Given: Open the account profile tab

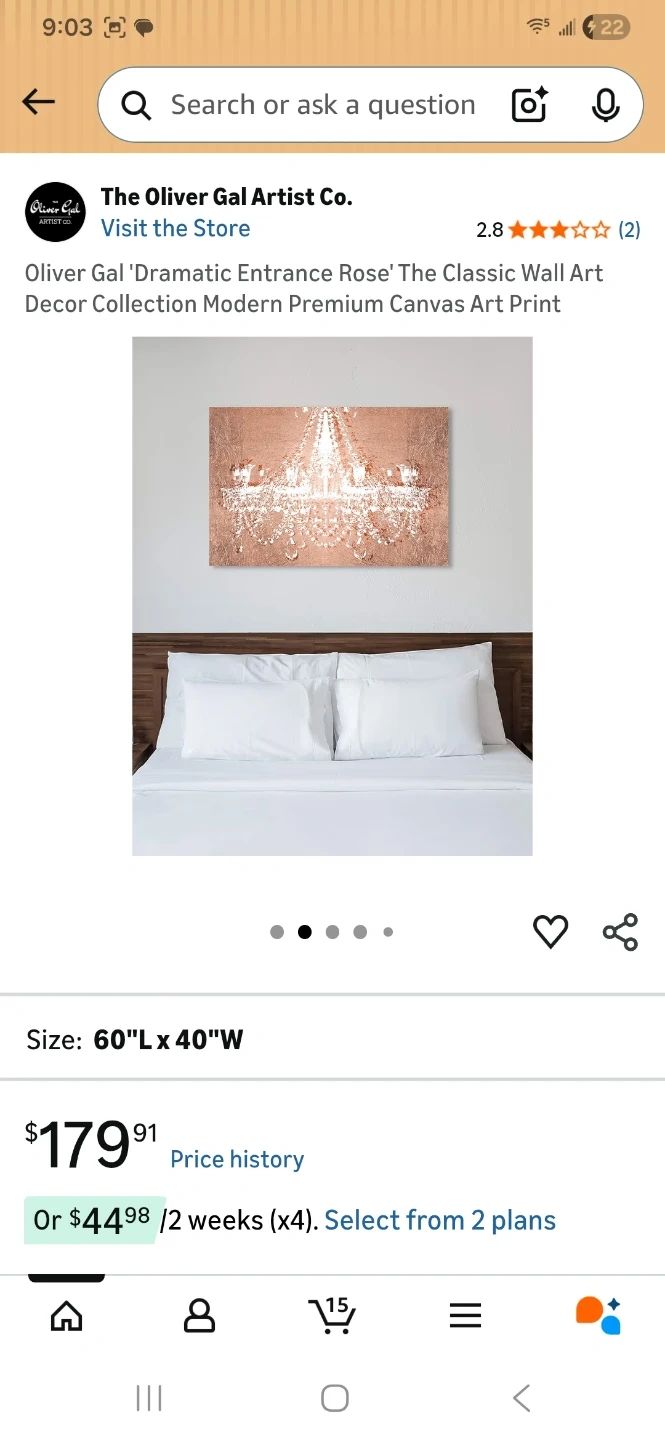Looking at the screenshot, I should coord(200,1316).
